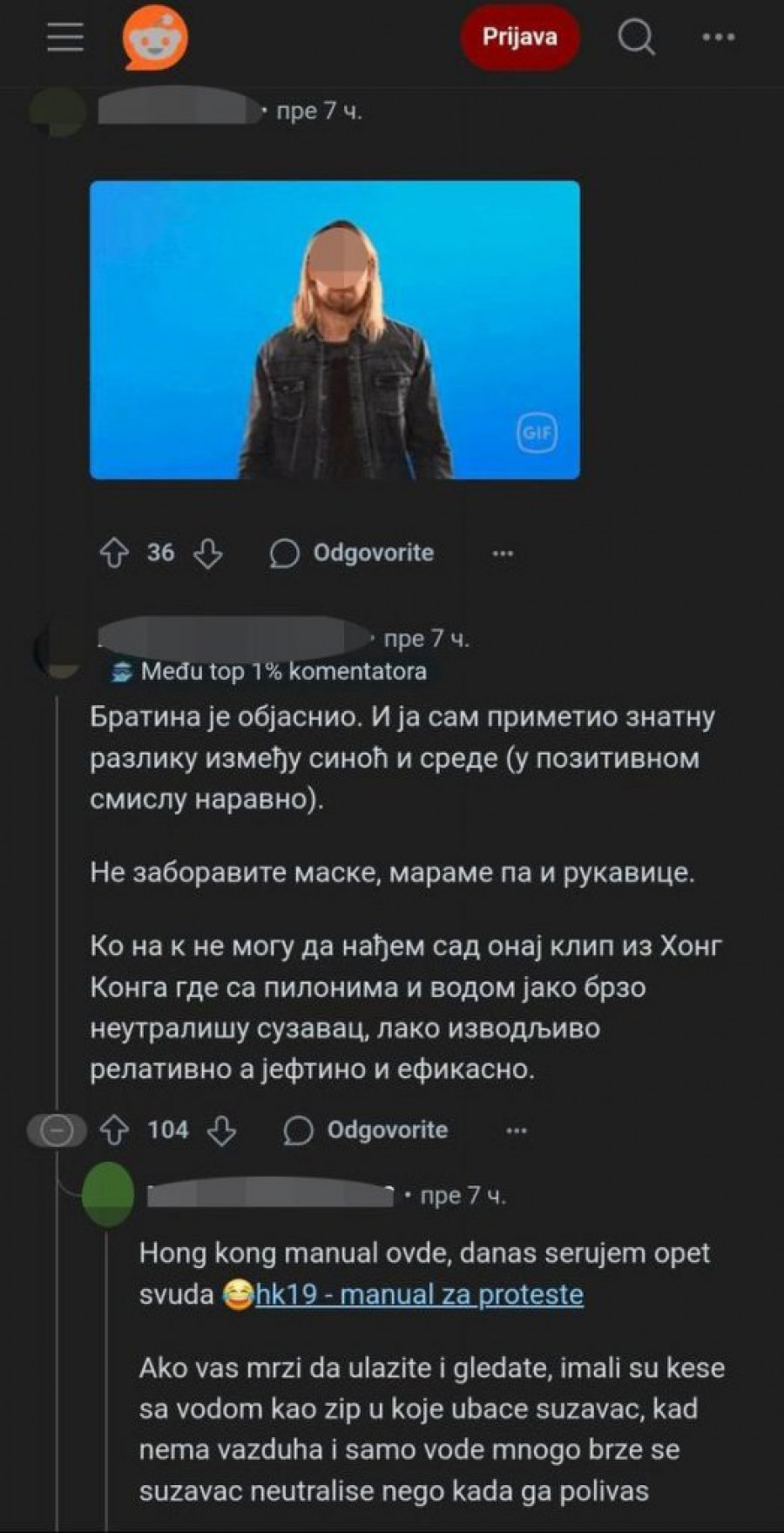This screenshot has width=784, height=1533.
Task: Reply to the 104-point comment
Action: pyautogui.click(x=366, y=1130)
